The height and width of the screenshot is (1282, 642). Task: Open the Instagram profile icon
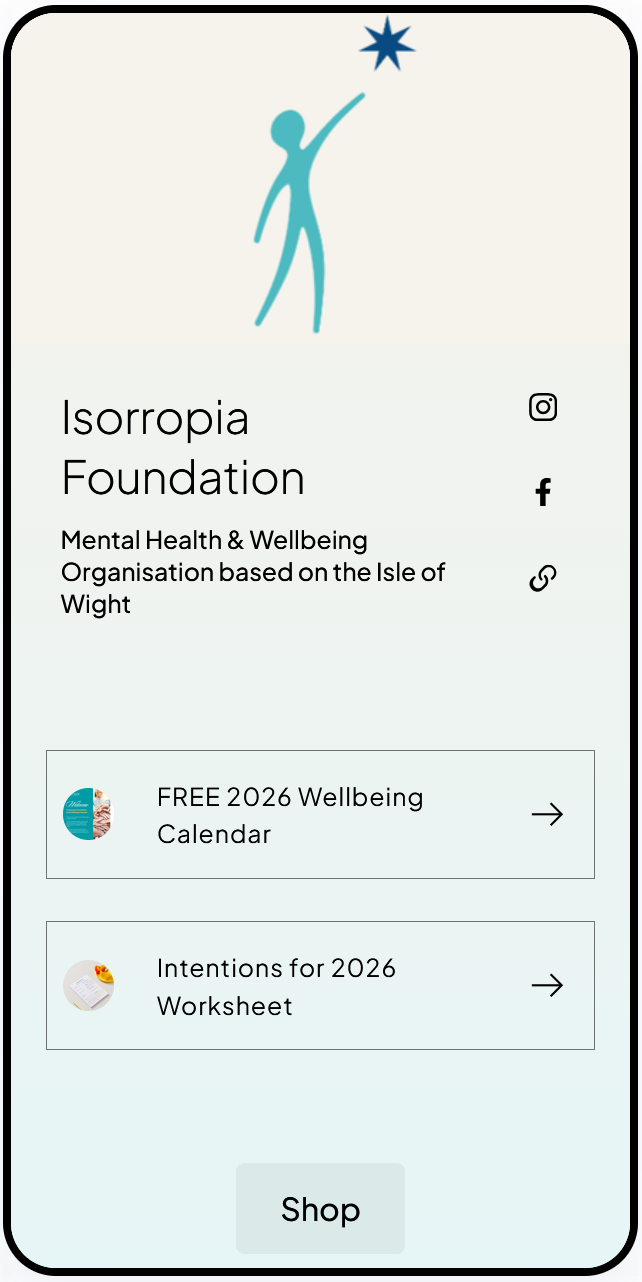click(x=542, y=407)
